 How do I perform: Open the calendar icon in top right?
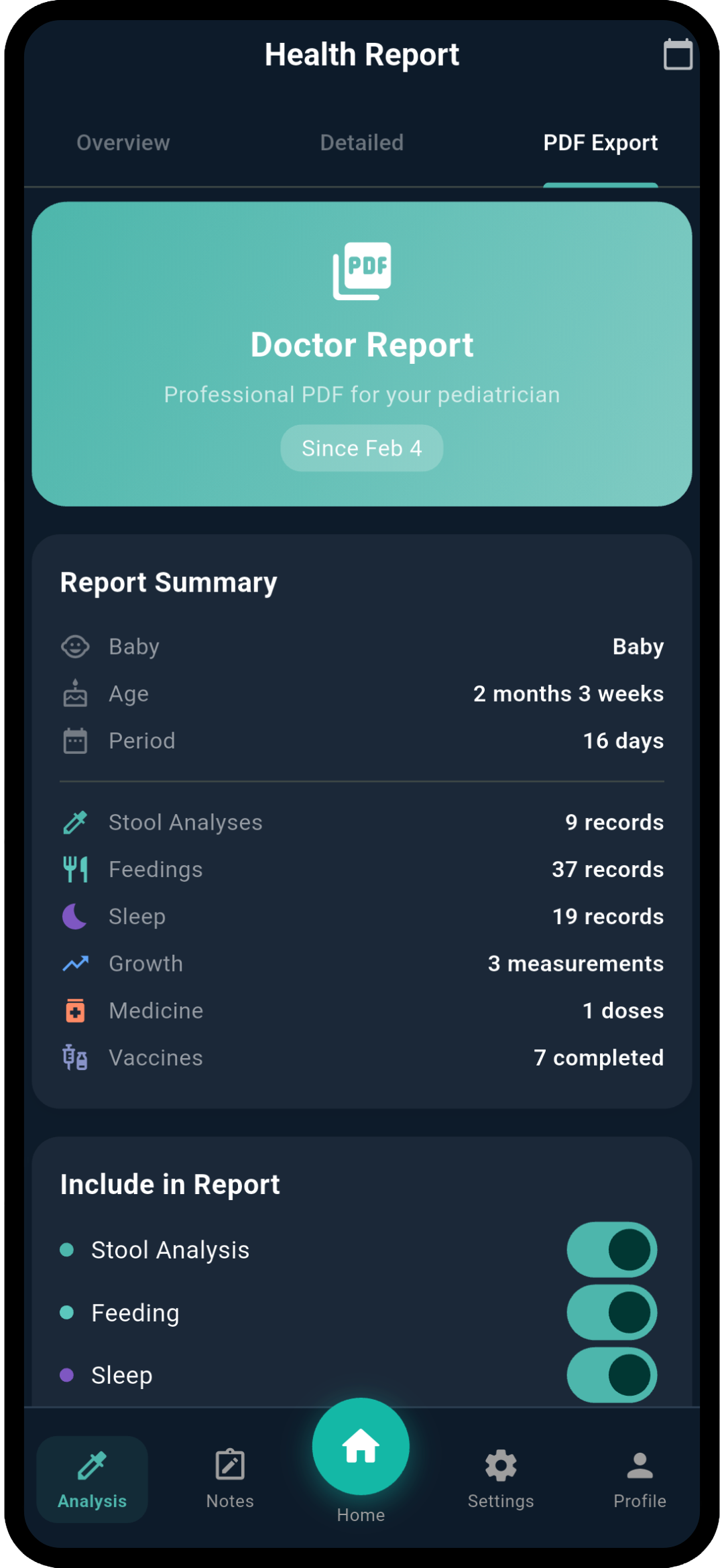coord(678,54)
